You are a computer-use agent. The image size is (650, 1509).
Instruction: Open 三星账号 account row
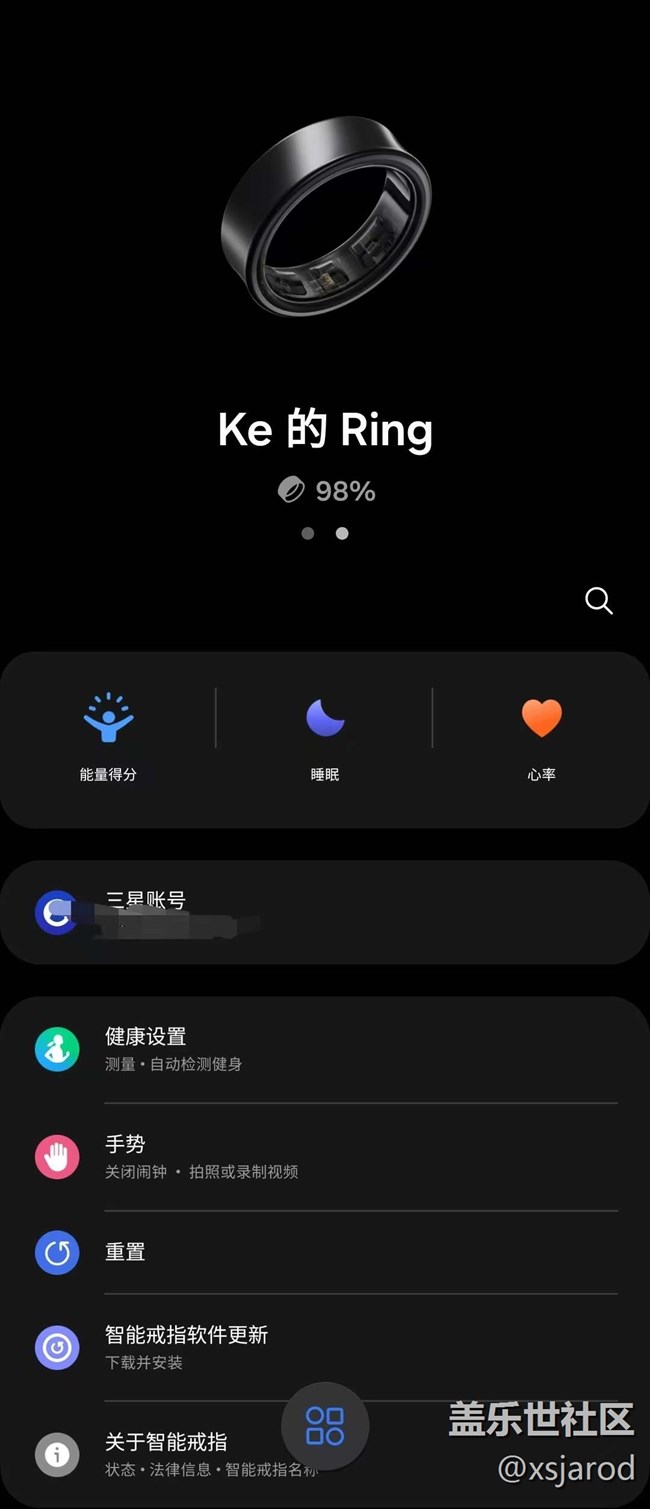point(324,912)
